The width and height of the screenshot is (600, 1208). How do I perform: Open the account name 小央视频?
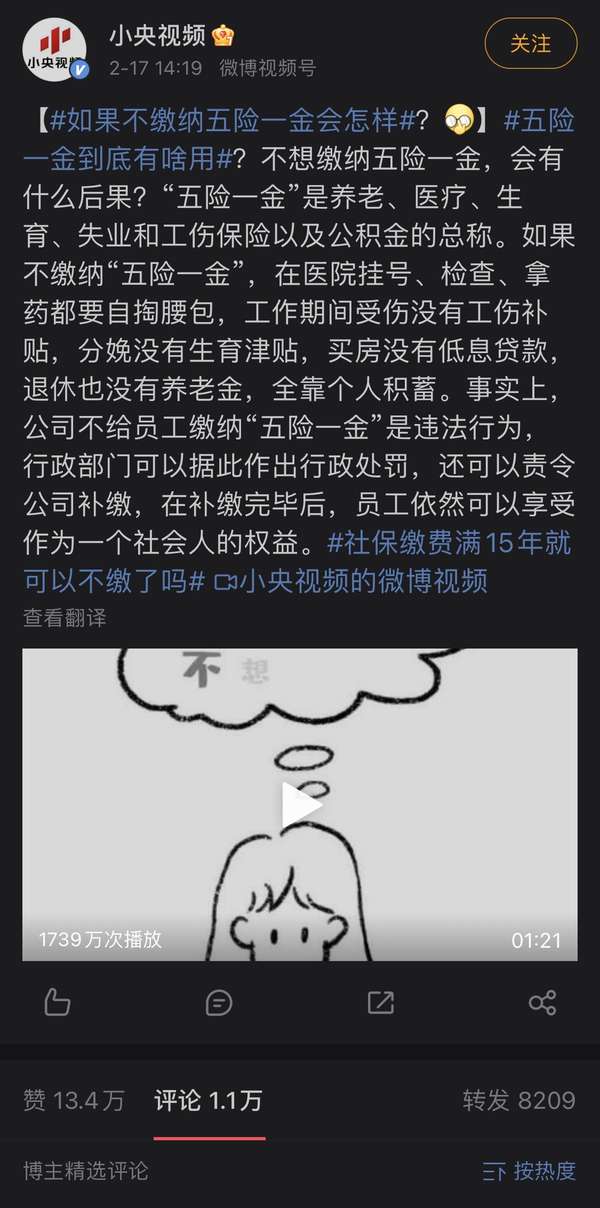[x=157, y=36]
